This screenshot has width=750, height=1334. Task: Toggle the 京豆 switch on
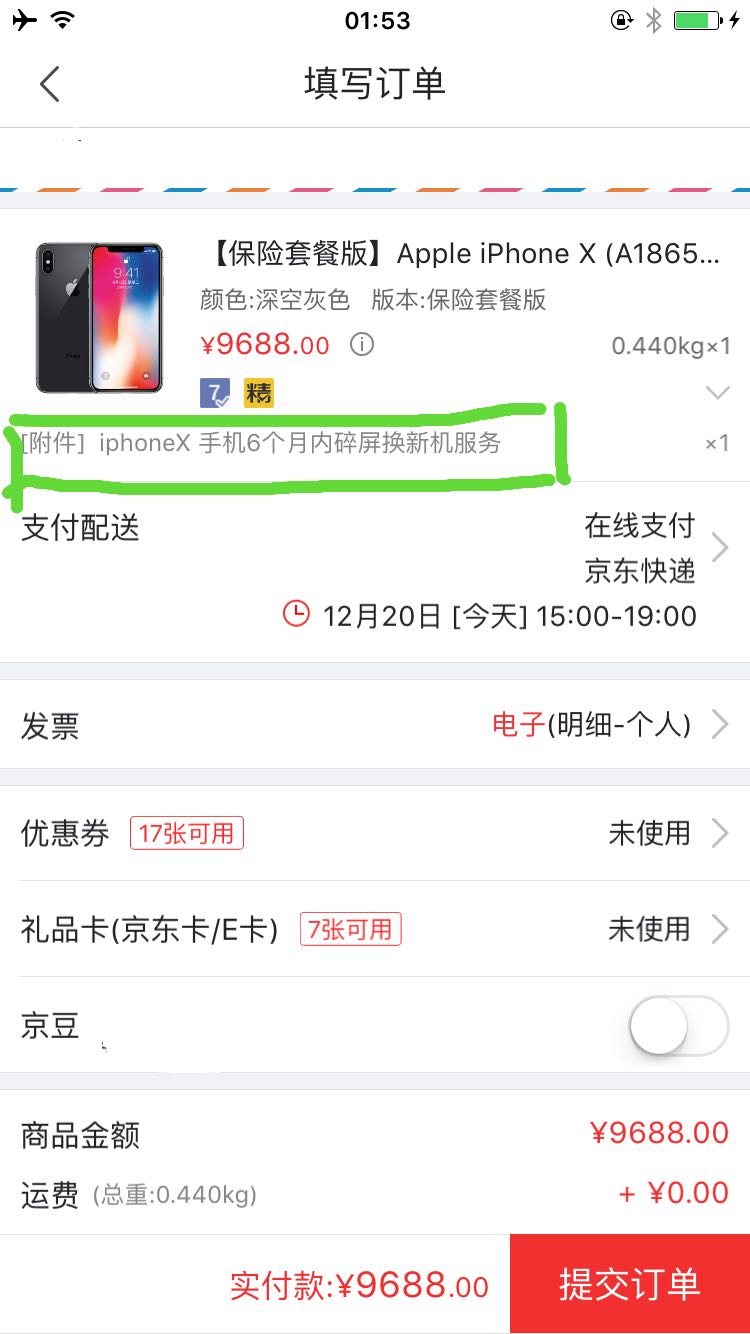(x=679, y=1025)
